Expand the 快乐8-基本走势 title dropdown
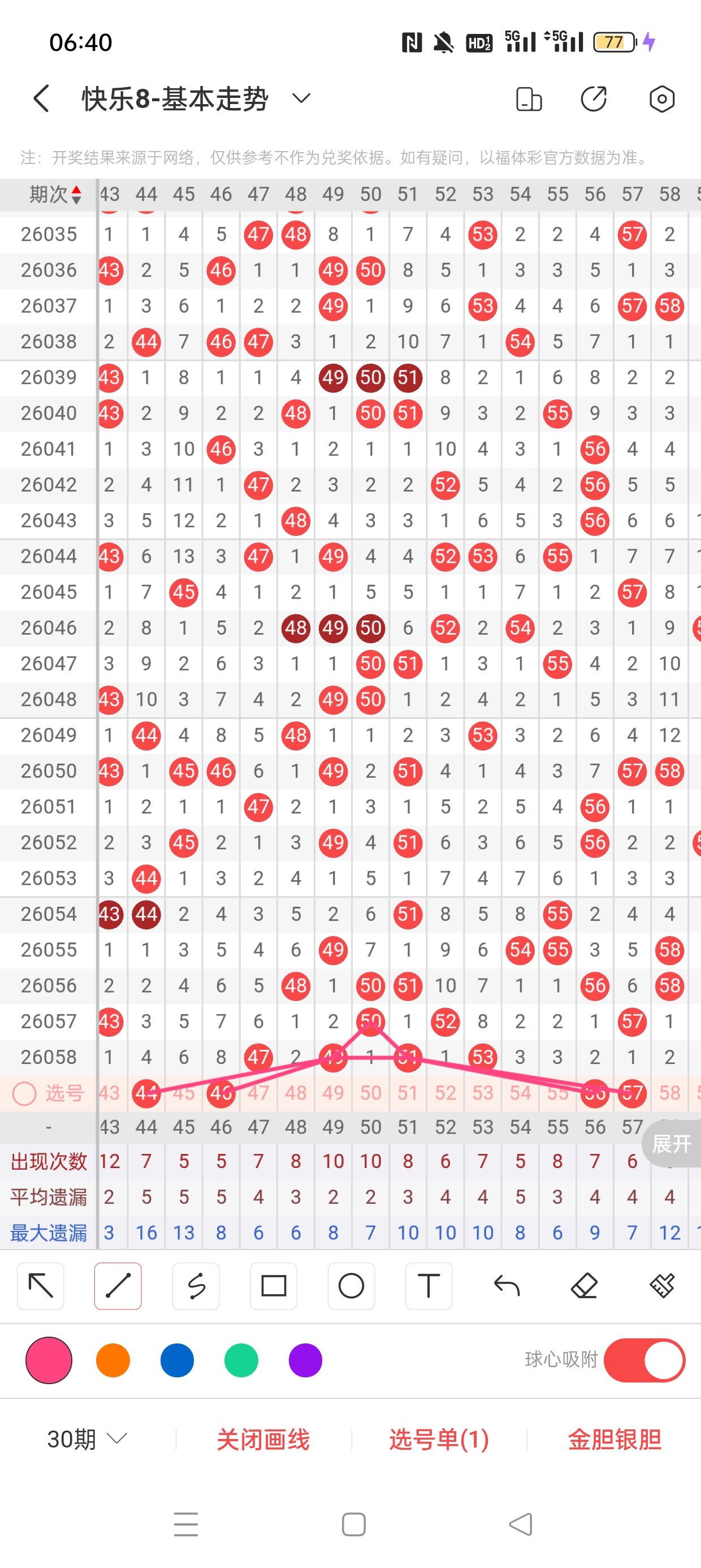Viewport: 701px width, 1568px height. [301, 98]
